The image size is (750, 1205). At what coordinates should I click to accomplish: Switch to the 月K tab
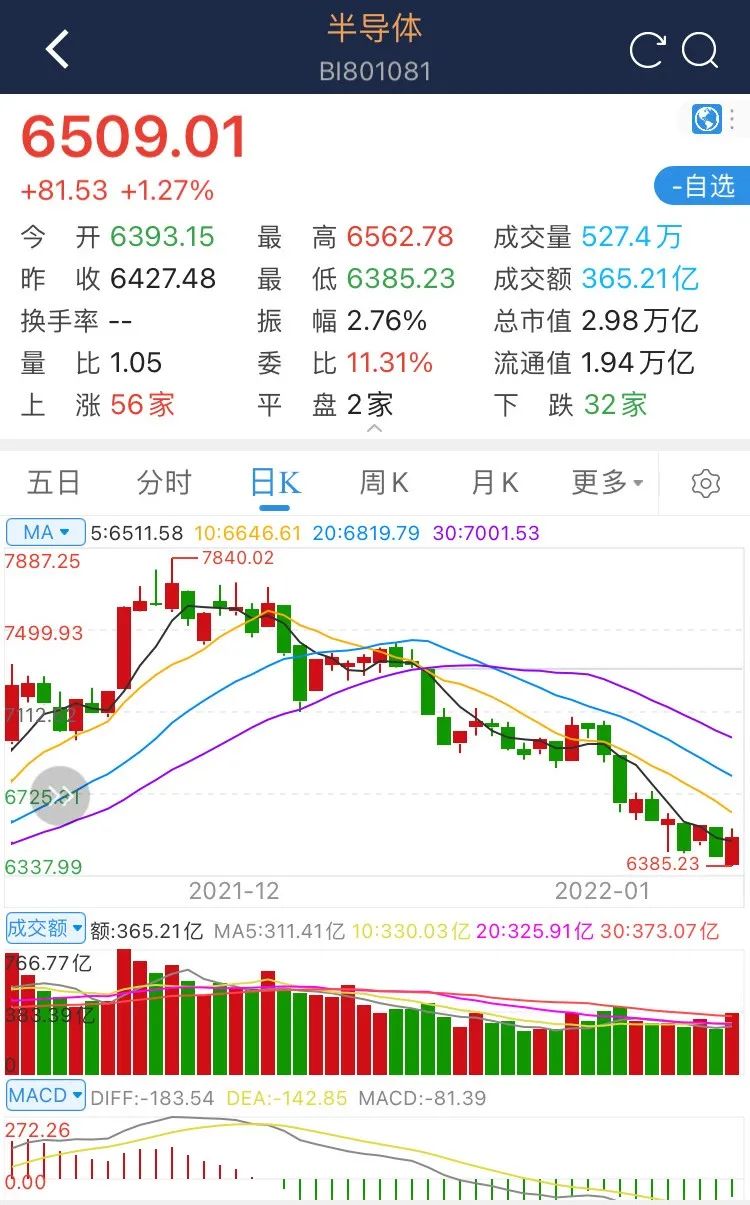click(495, 483)
